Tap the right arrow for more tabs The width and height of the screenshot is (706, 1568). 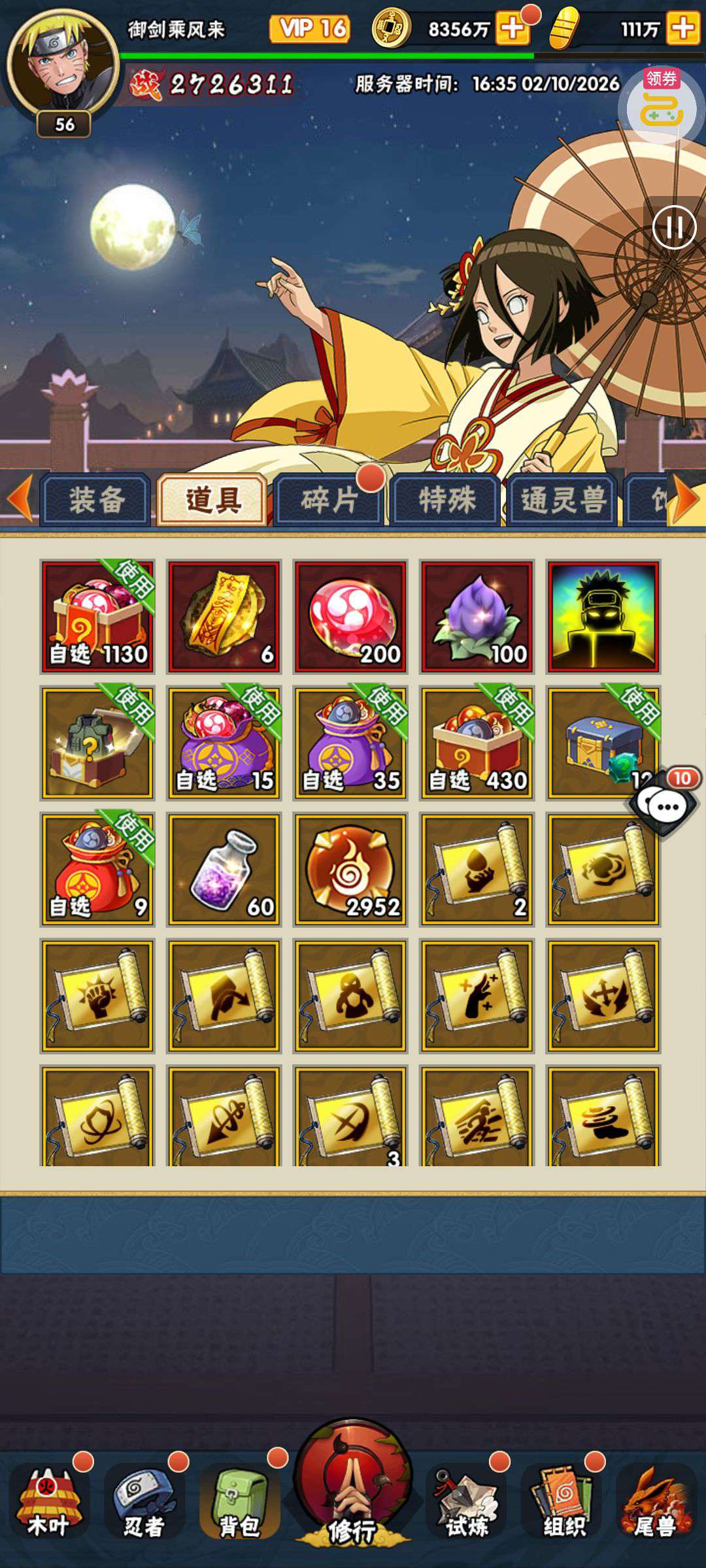tap(686, 499)
